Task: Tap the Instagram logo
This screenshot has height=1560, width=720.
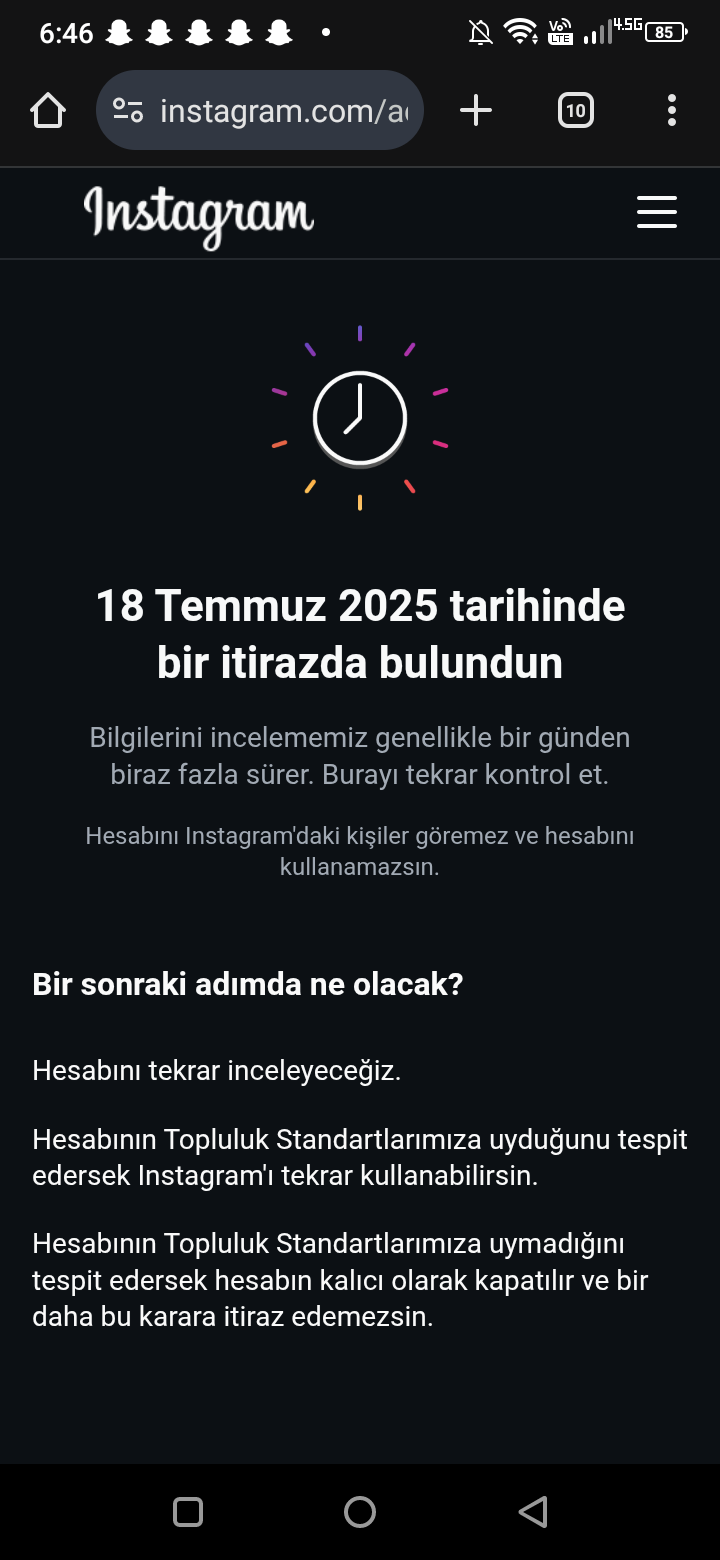Action: [199, 214]
